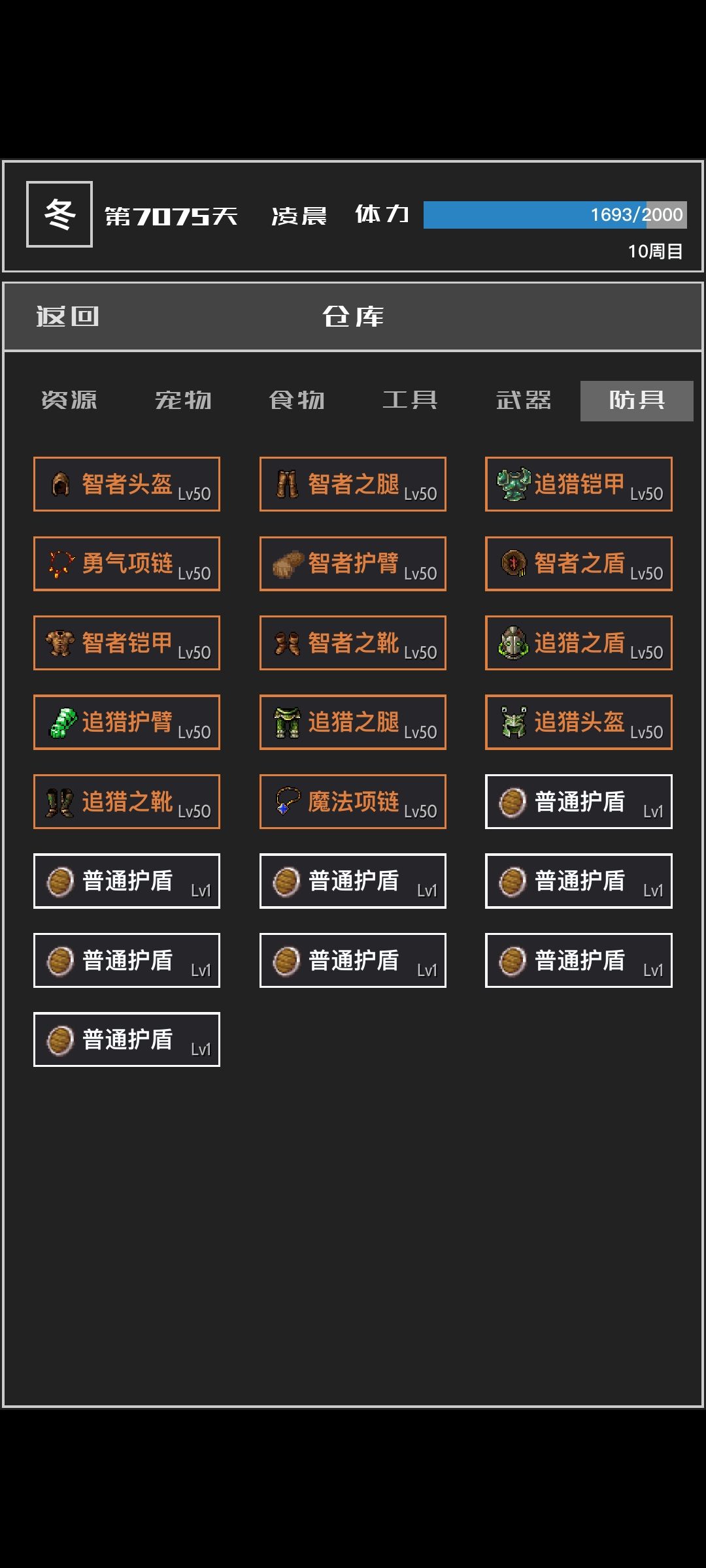706x1568 pixels.
Task: Click the 智者之靴 boots icon
Action: [288, 644]
